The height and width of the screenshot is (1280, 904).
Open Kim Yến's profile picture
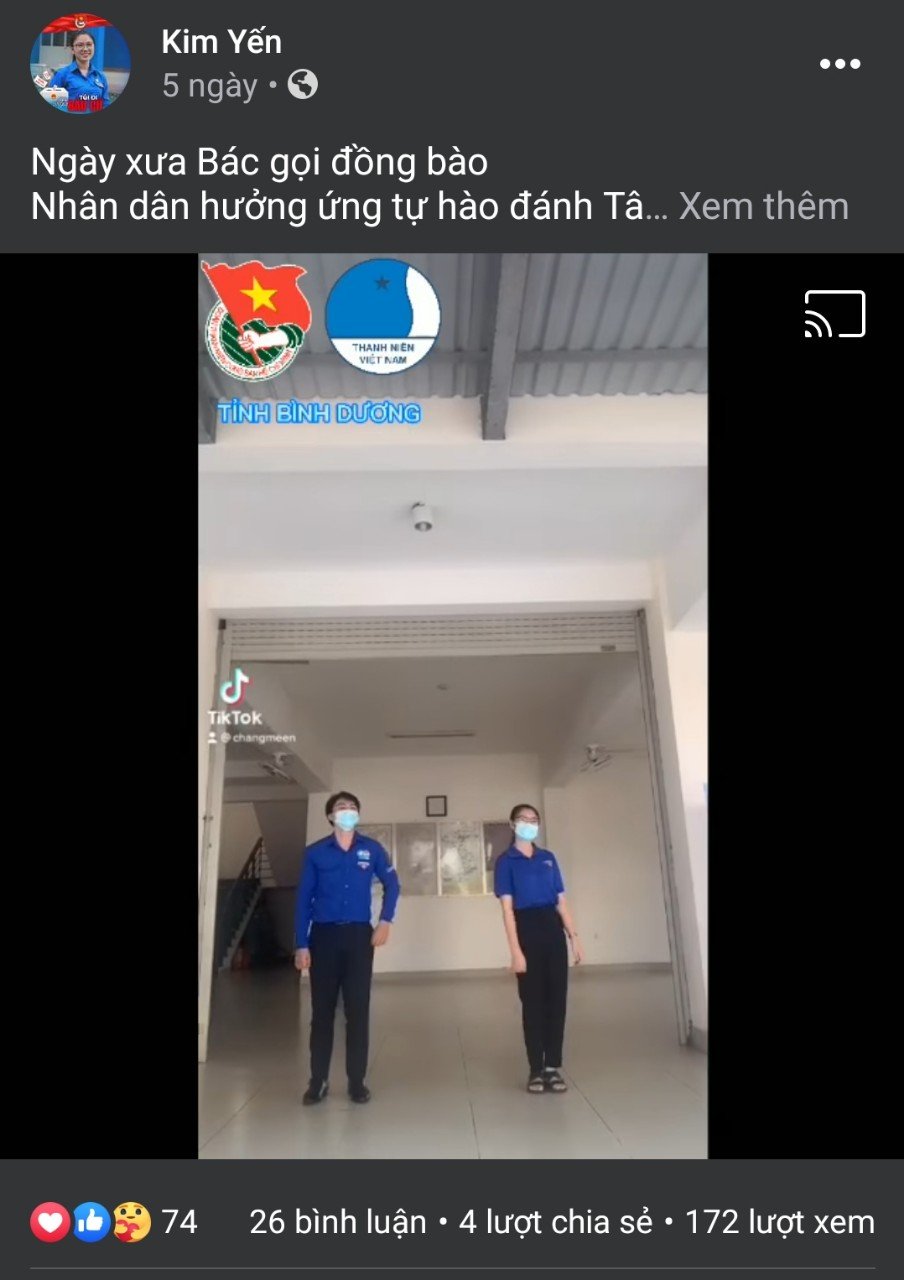point(80,64)
